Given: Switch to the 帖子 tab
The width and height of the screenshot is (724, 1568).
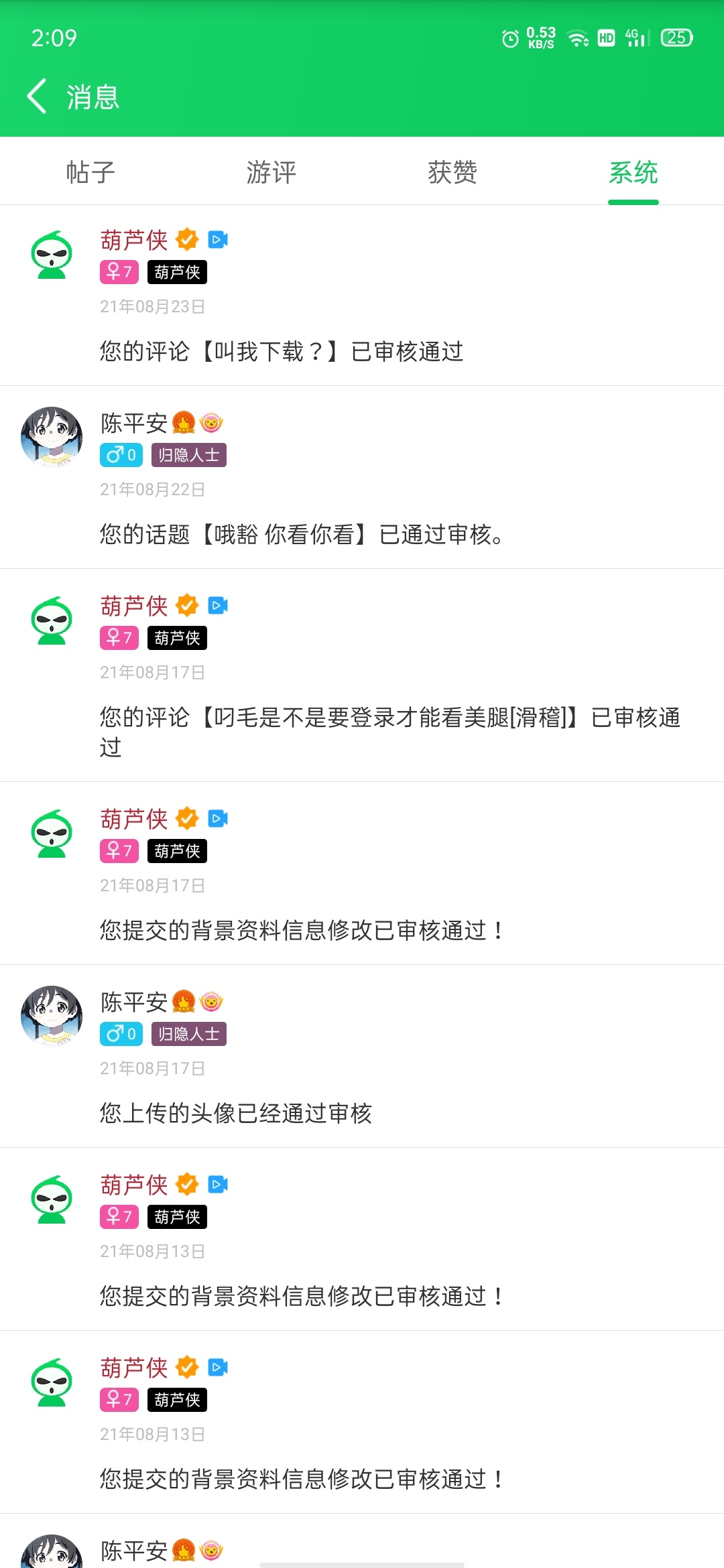Looking at the screenshot, I should point(90,172).
